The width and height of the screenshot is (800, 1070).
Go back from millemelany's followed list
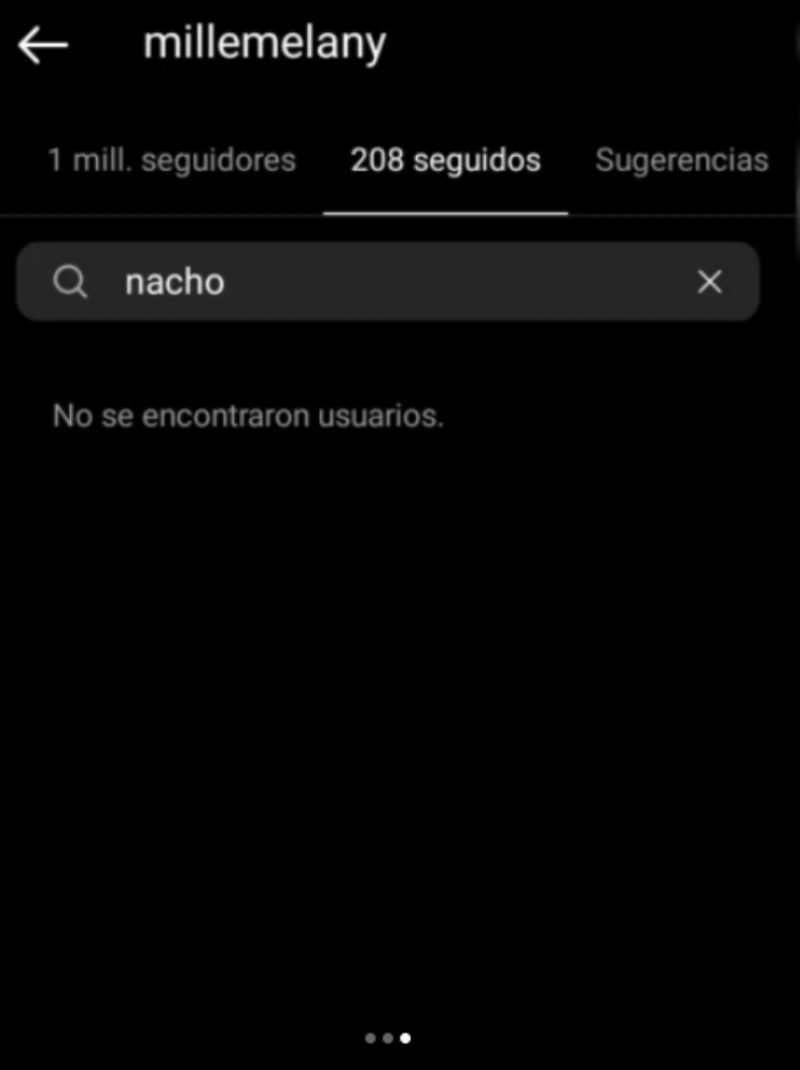click(x=43, y=45)
